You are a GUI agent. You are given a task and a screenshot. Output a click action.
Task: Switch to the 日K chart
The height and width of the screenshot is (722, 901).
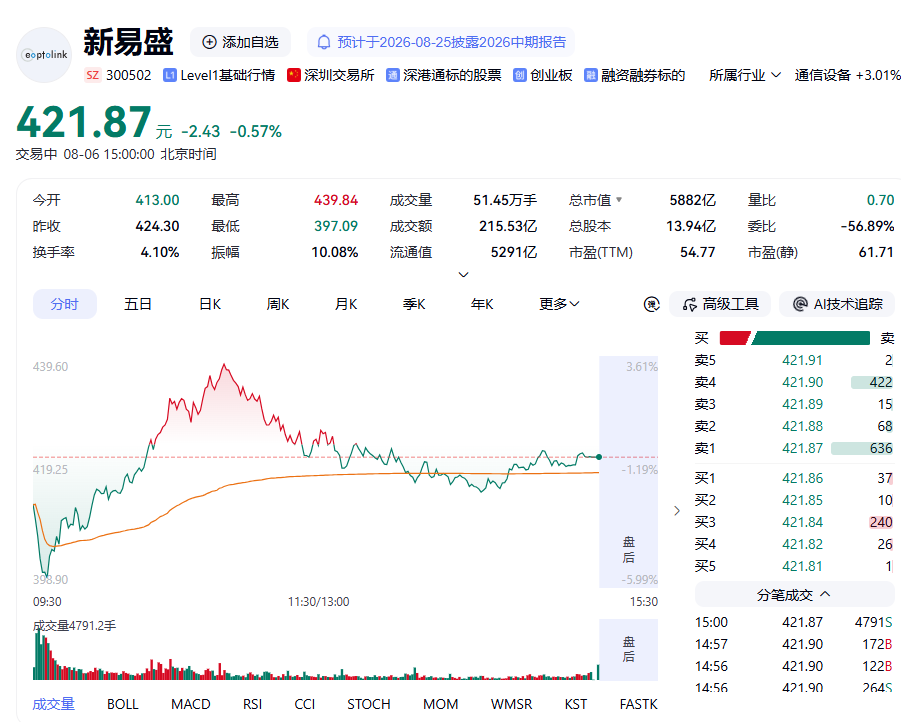(x=210, y=304)
